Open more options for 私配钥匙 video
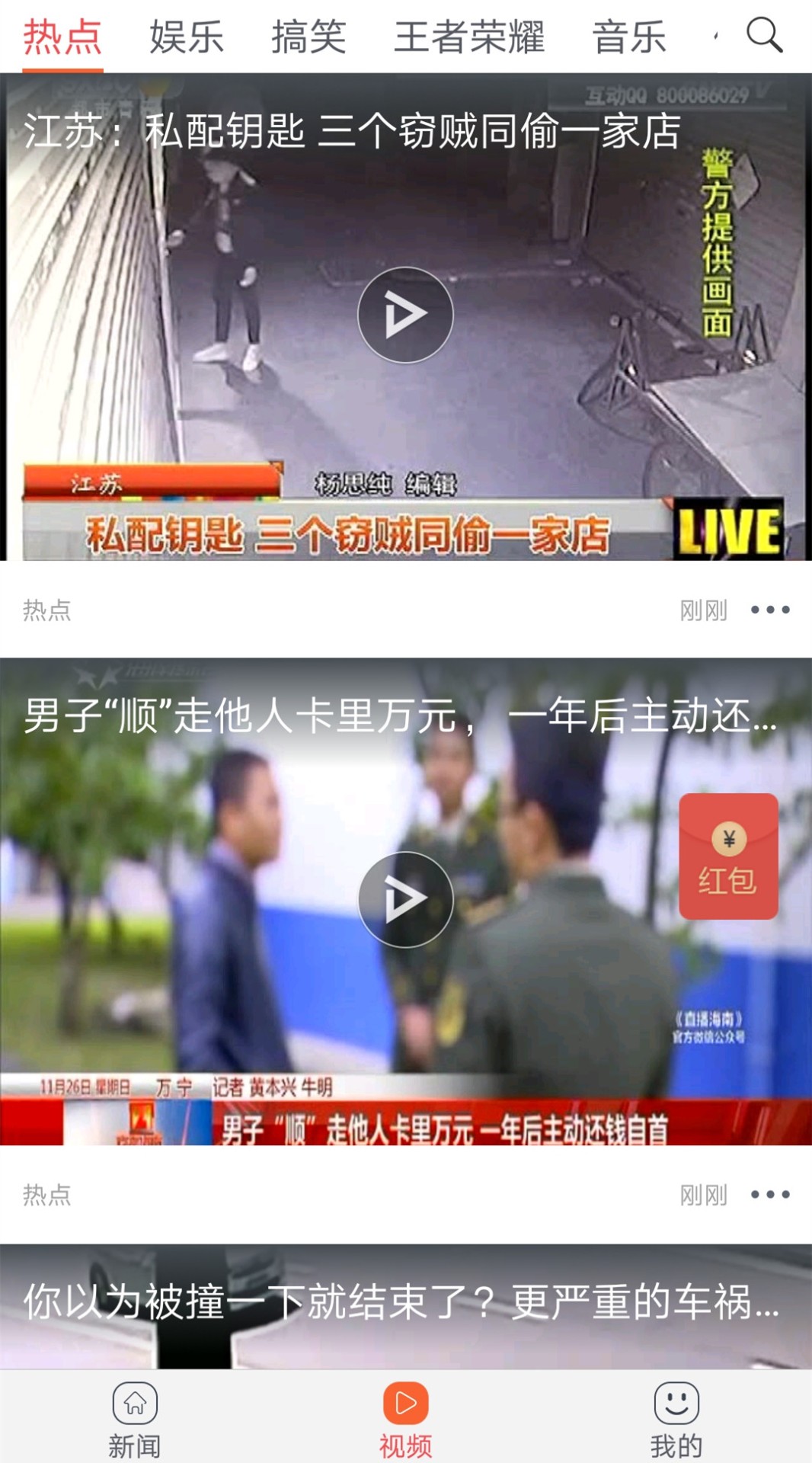The image size is (812, 1463). pyautogui.click(x=770, y=610)
